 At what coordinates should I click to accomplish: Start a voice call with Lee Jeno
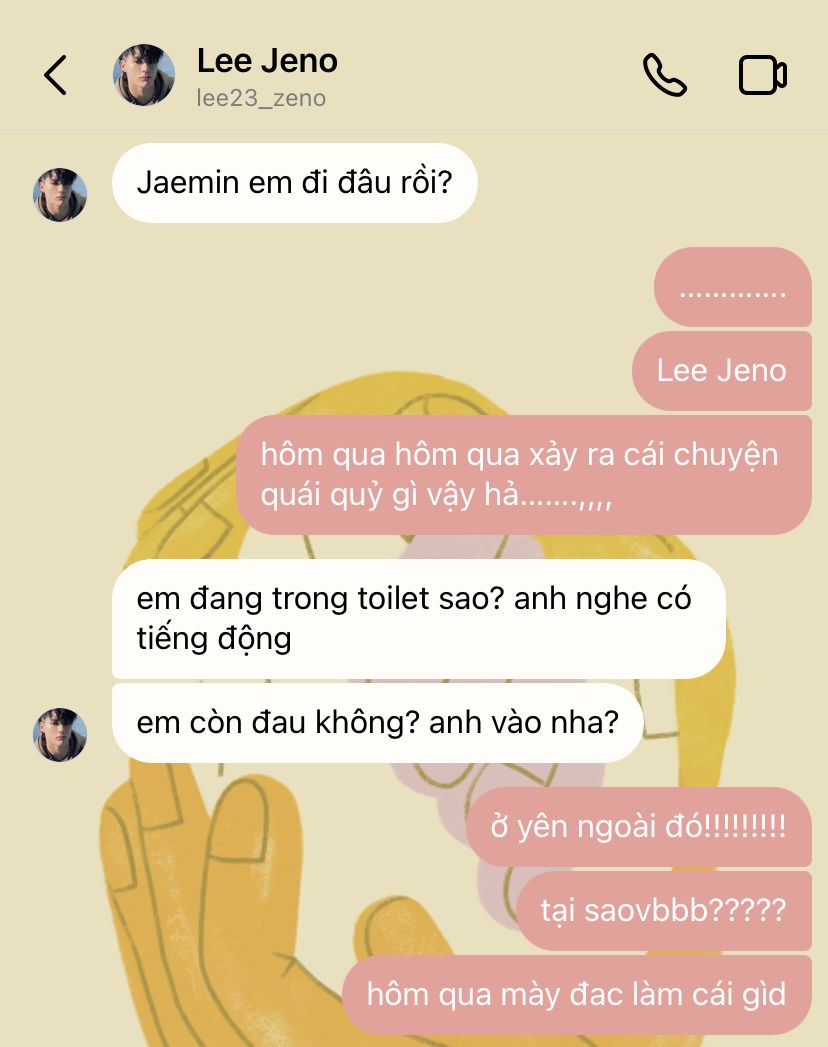664,76
